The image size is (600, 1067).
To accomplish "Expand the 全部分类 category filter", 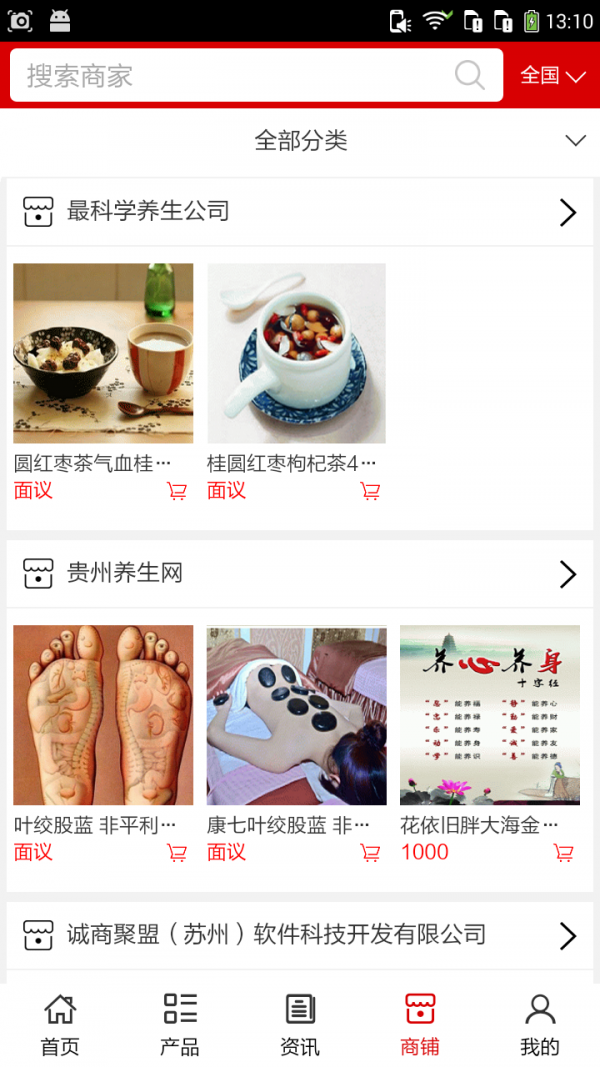I will point(300,141).
